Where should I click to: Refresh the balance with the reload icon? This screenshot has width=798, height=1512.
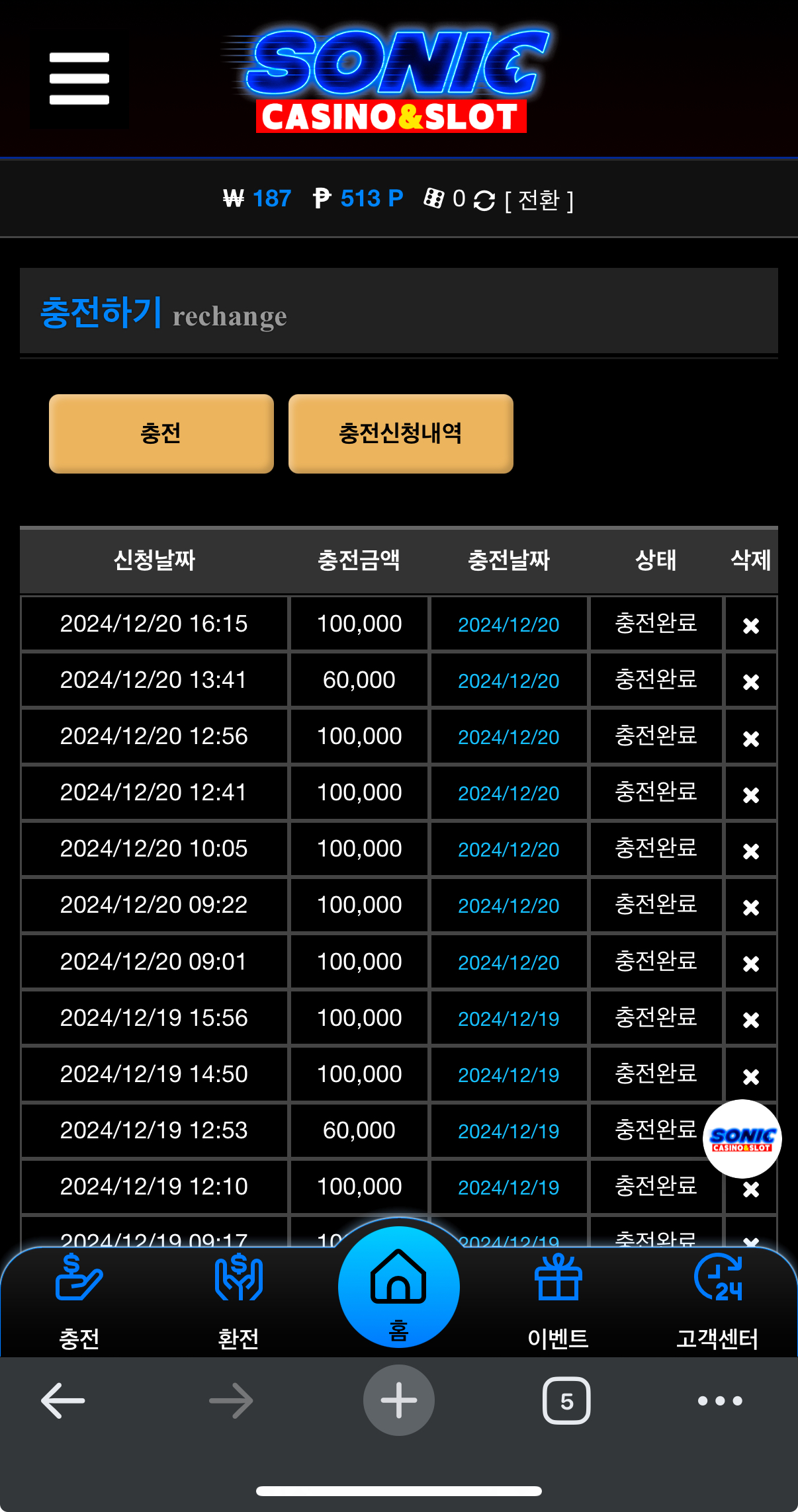pyautogui.click(x=484, y=200)
